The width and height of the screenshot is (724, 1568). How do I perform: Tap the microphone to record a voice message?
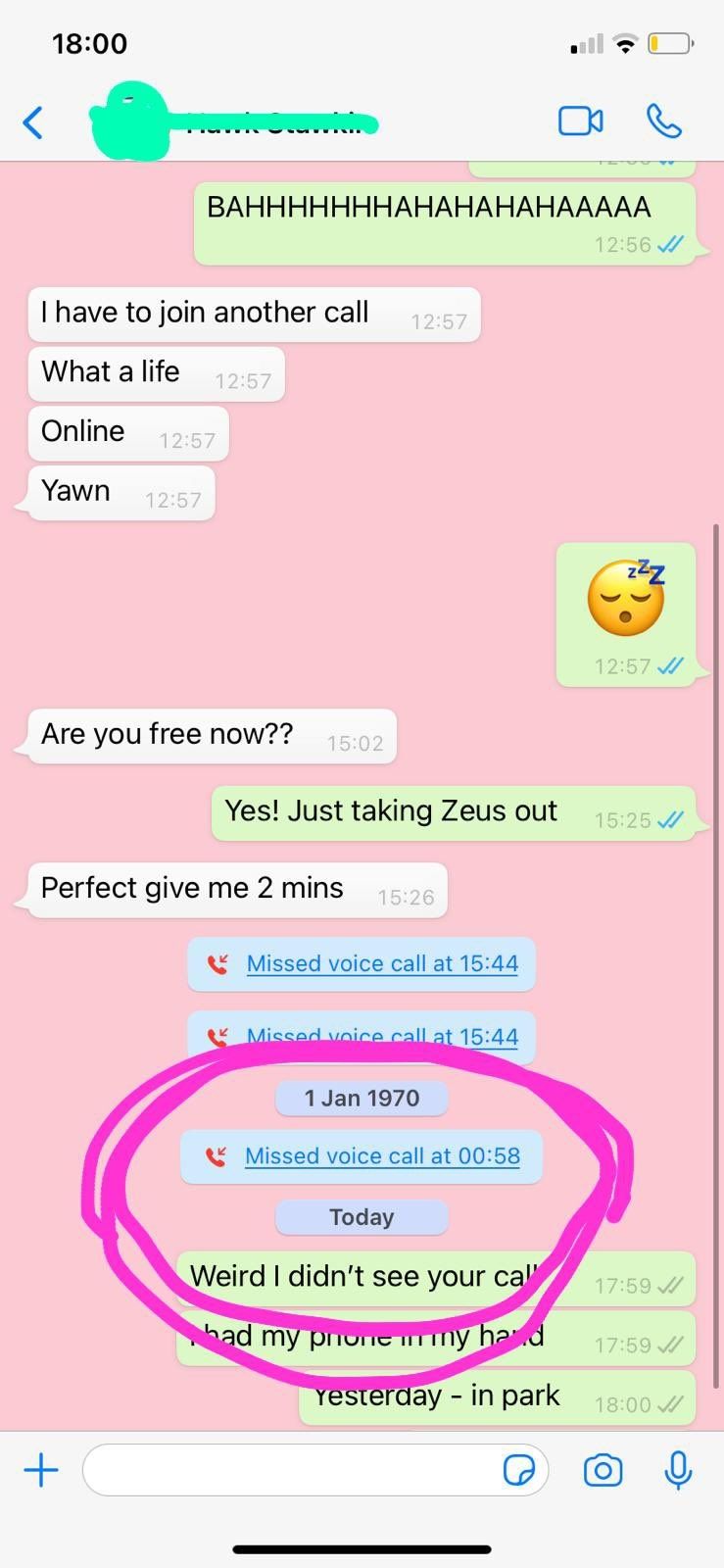pos(678,1470)
